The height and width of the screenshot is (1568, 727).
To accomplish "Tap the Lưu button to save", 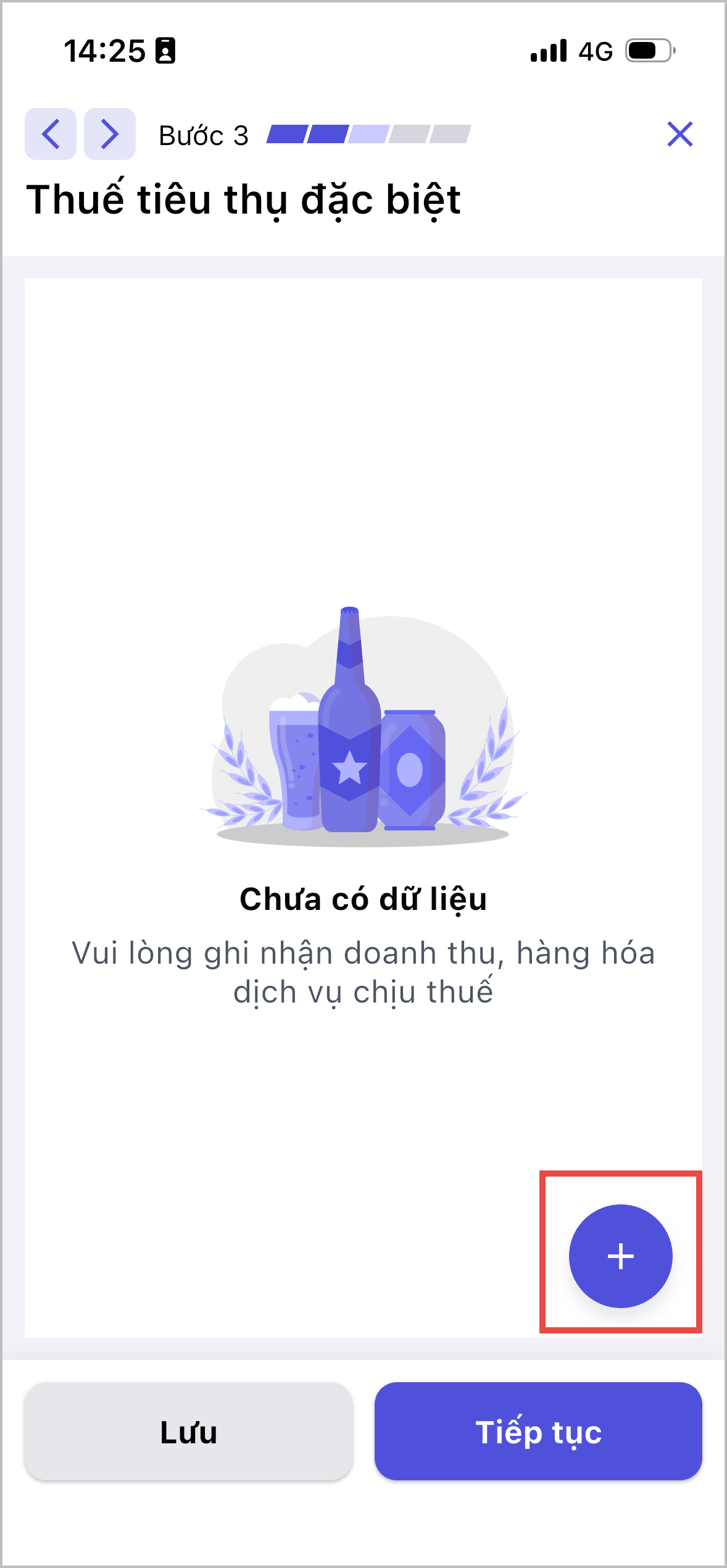I will [189, 1431].
